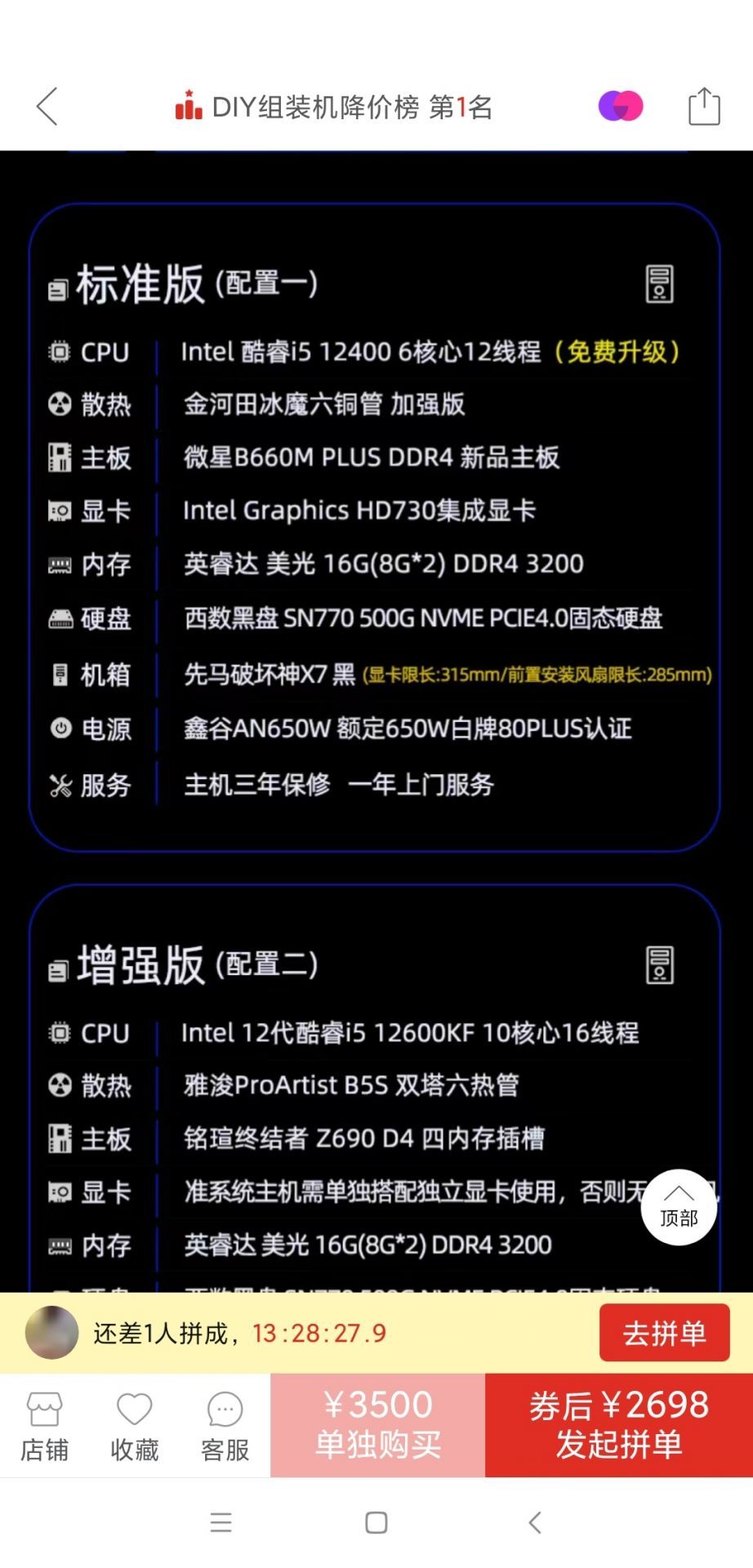Add the item to 收藏 favorites
The width and height of the screenshot is (753, 1568).
pyautogui.click(x=135, y=1426)
